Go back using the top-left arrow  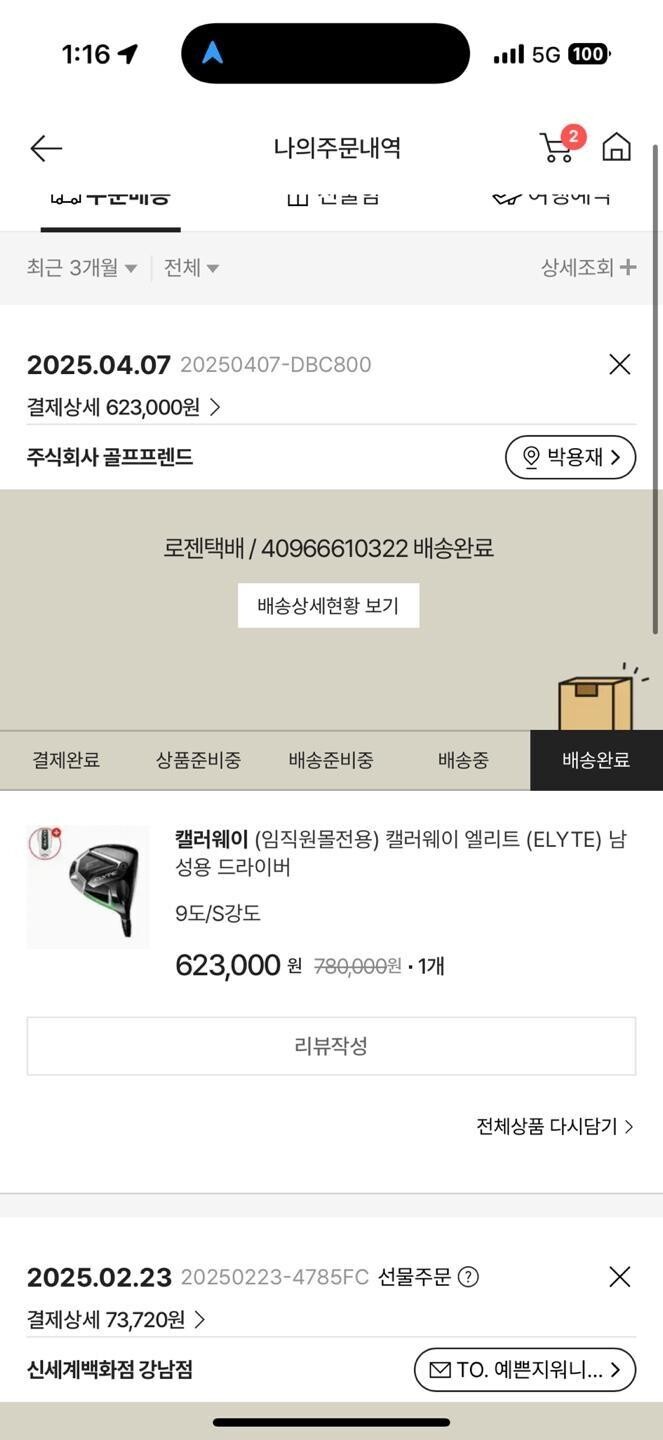point(46,148)
